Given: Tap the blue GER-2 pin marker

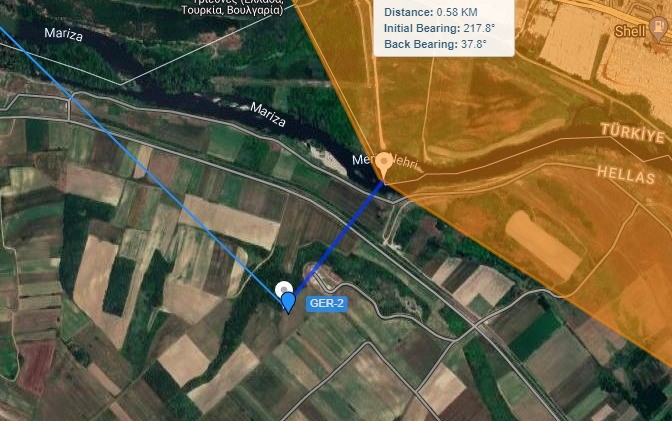Looking at the screenshot, I should (x=289, y=300).
